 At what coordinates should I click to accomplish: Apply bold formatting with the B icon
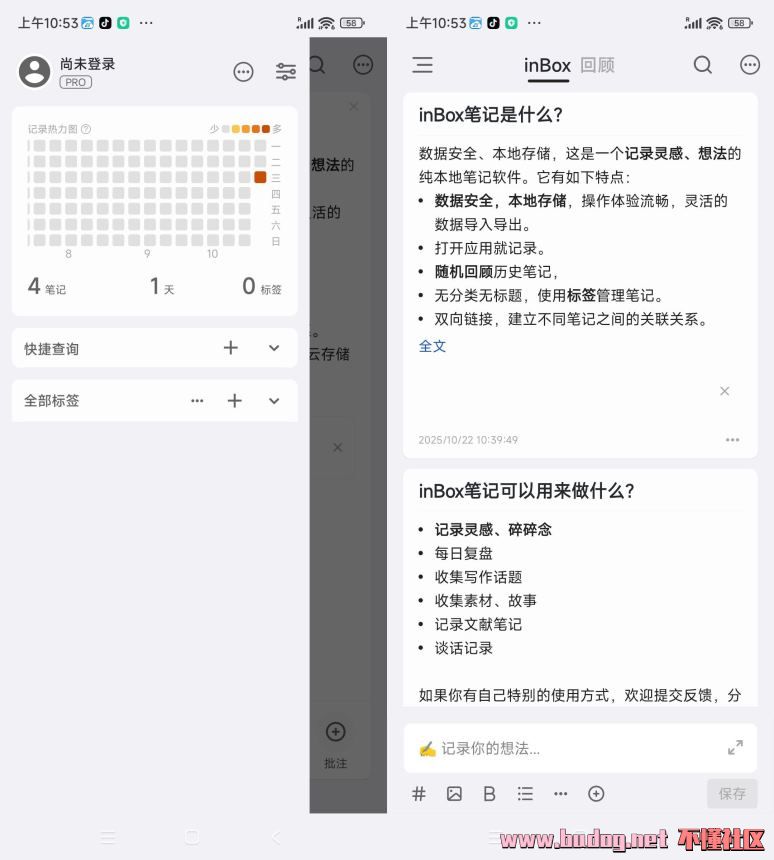[x=489, y=793]
